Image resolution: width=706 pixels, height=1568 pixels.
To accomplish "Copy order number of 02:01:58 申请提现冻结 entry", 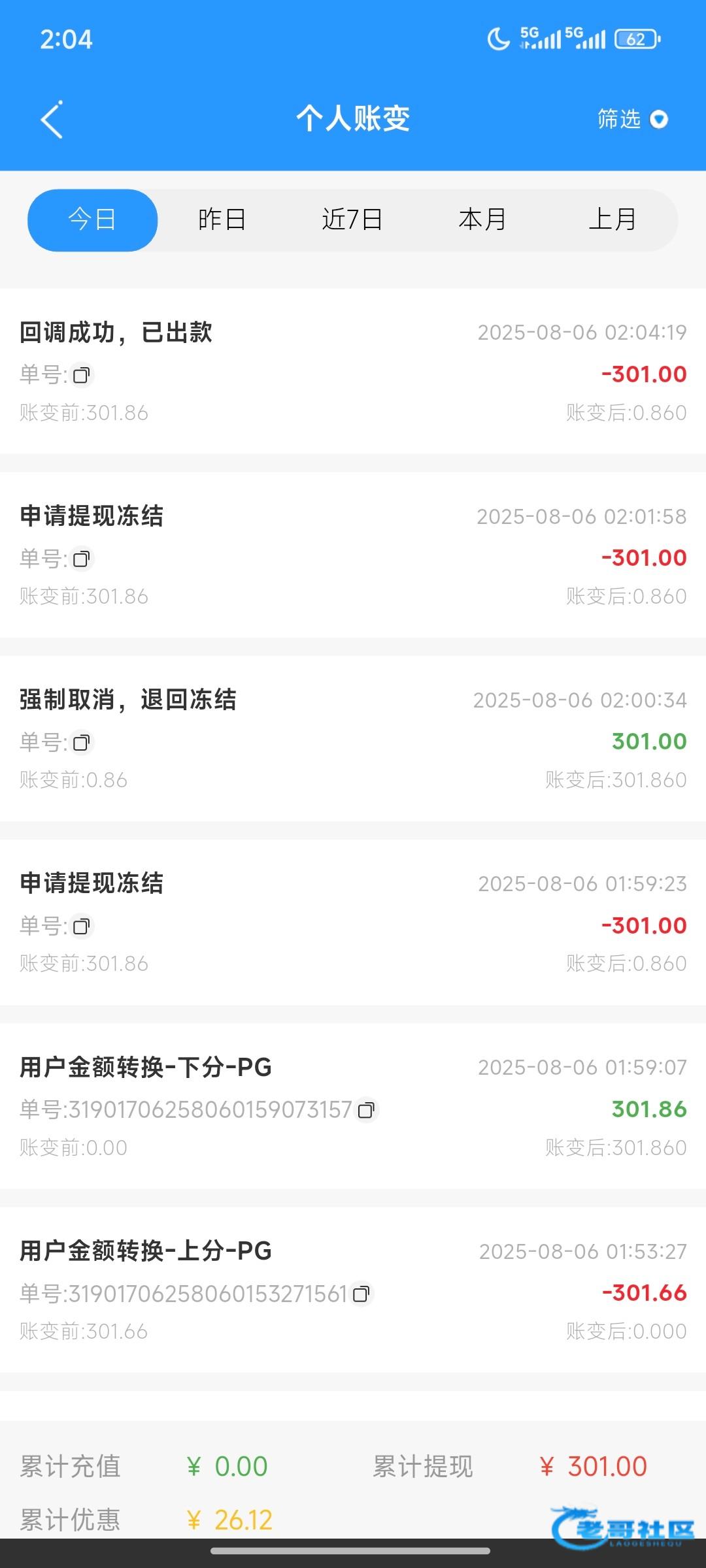I will tap(82, 559).
